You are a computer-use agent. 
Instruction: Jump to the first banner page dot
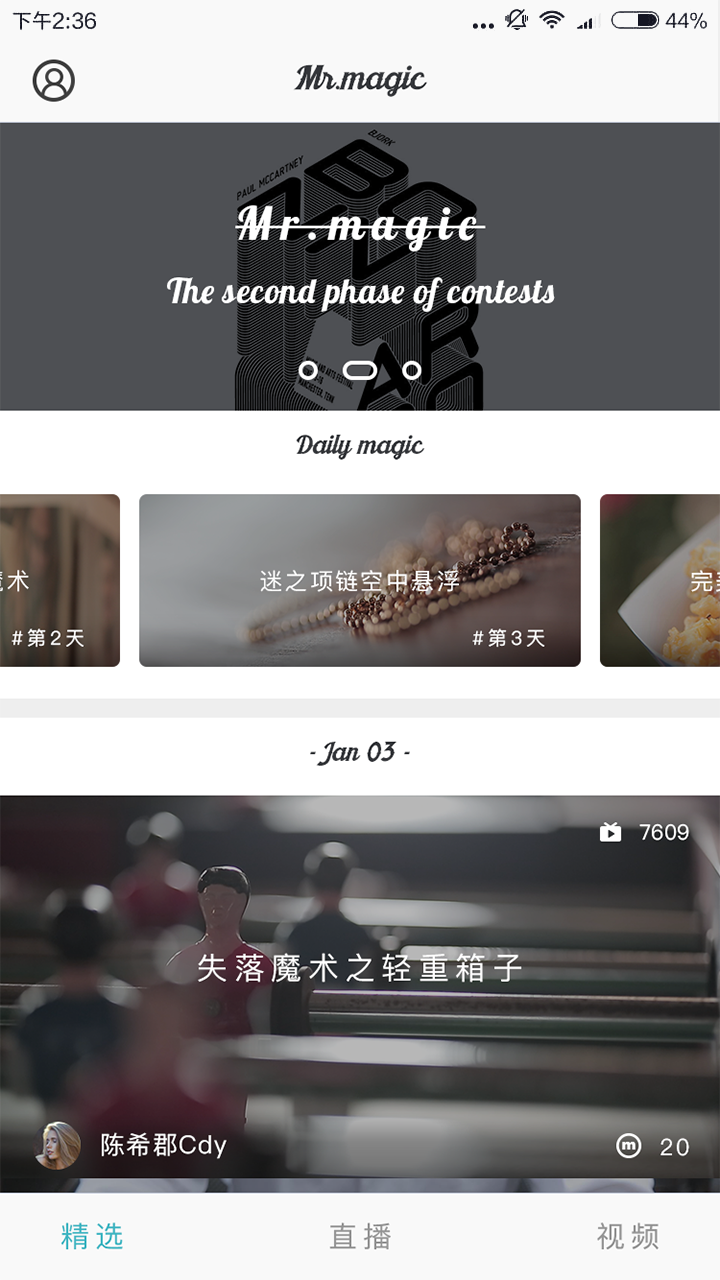pyautogui.click(x=308, y=371)
